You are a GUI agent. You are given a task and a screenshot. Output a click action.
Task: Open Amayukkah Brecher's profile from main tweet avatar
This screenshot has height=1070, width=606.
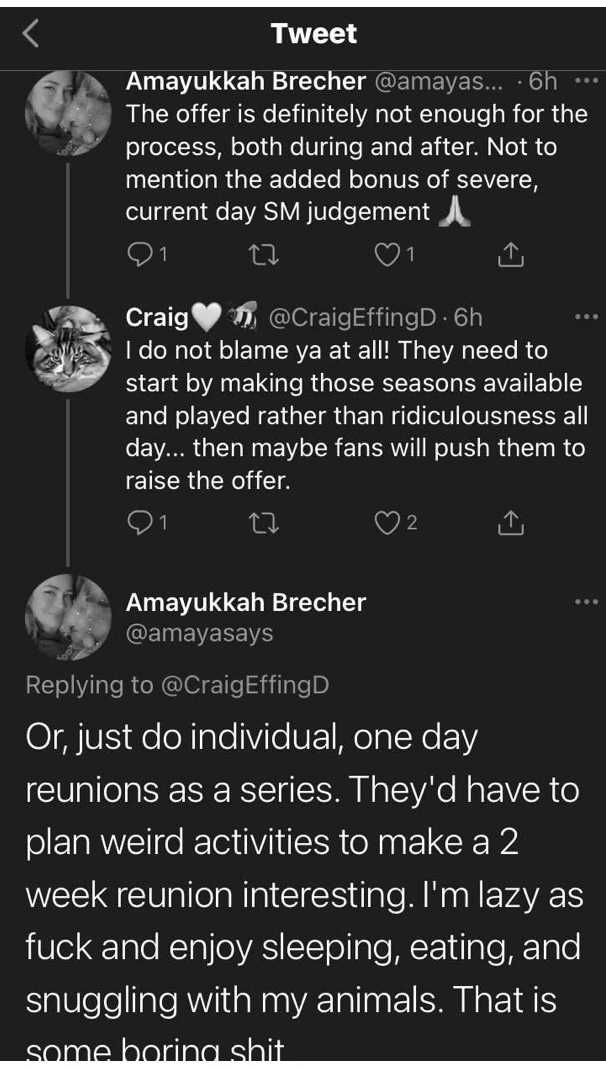[x=68, y=617]
